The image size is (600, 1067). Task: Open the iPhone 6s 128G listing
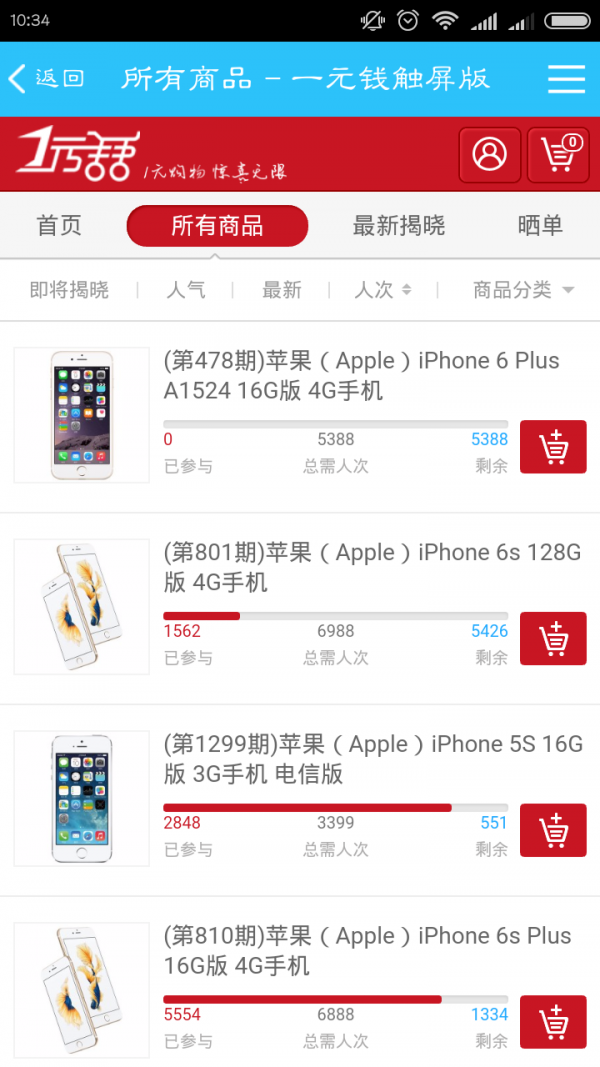(x=371, y=567)
